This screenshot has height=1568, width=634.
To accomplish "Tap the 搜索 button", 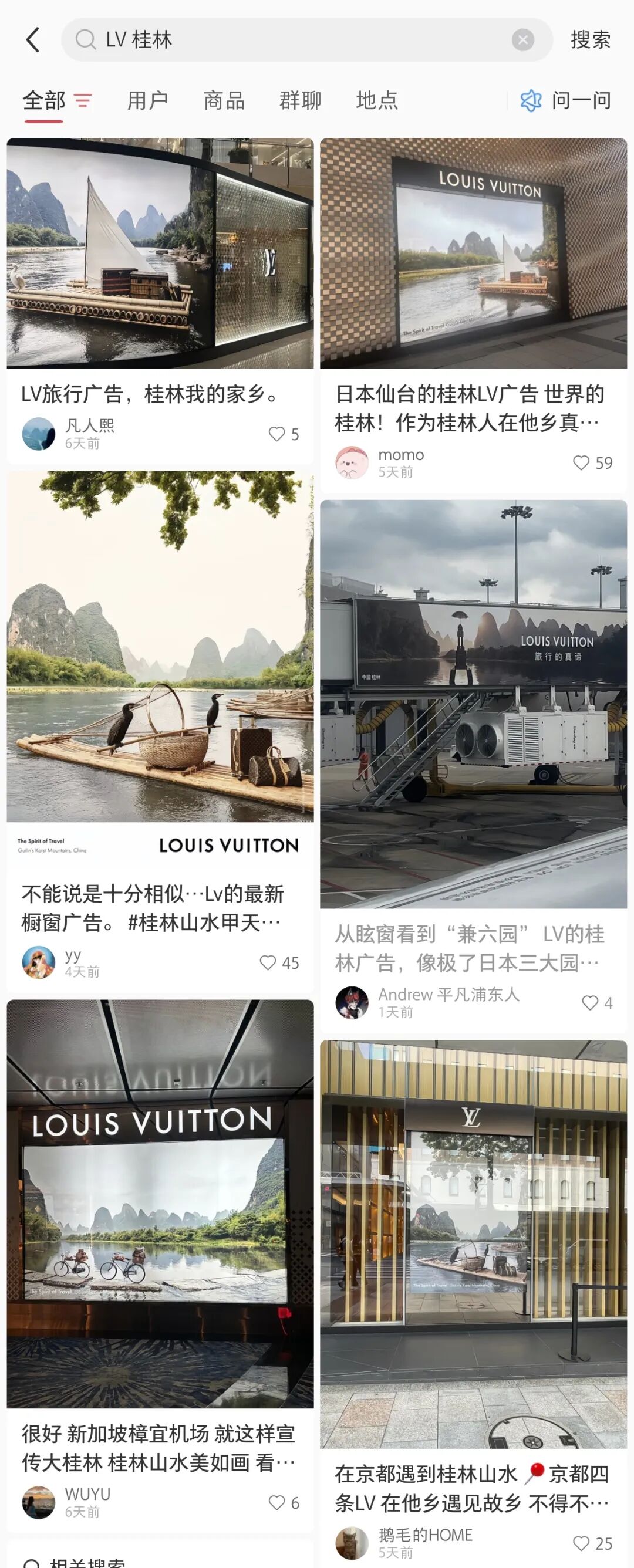I will [589, 40].
